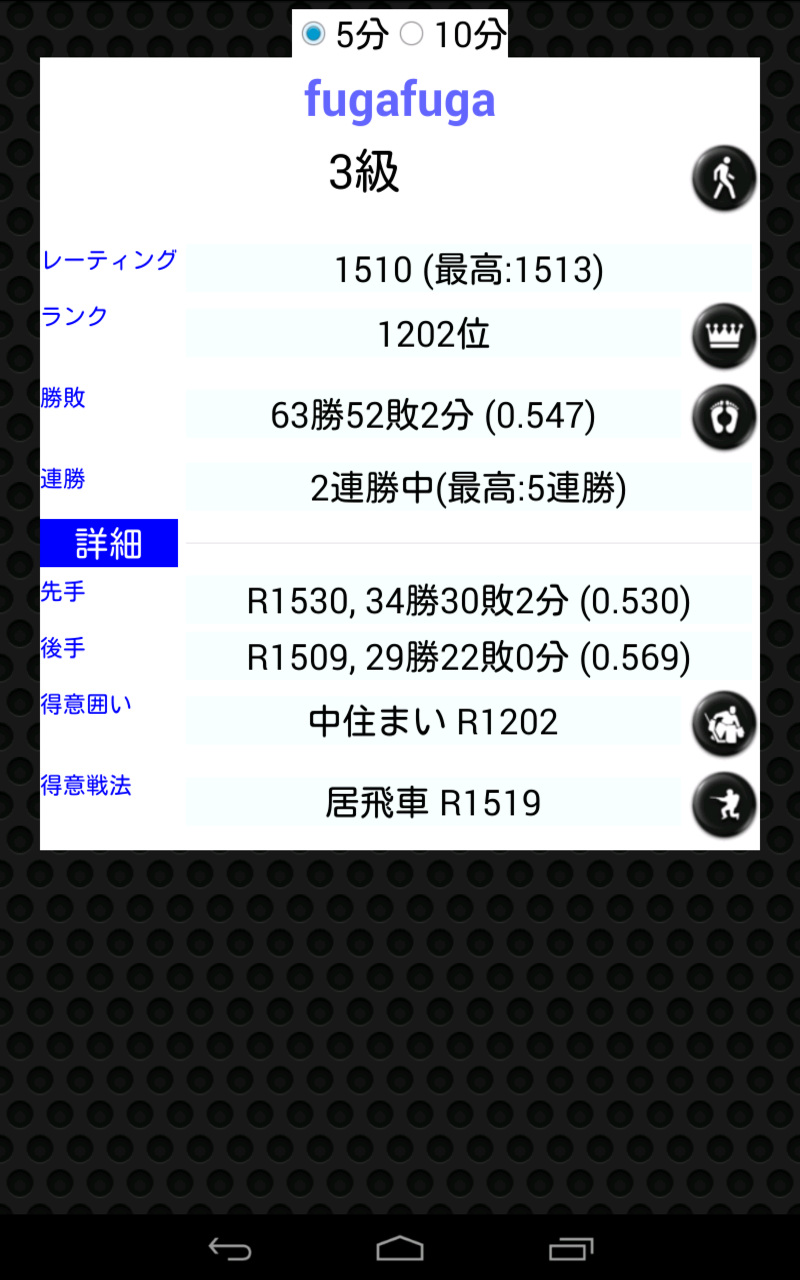Tap the walking person icon beside 3級
The height and width of the screenshot is (1280, 800).
coord(724,179)
